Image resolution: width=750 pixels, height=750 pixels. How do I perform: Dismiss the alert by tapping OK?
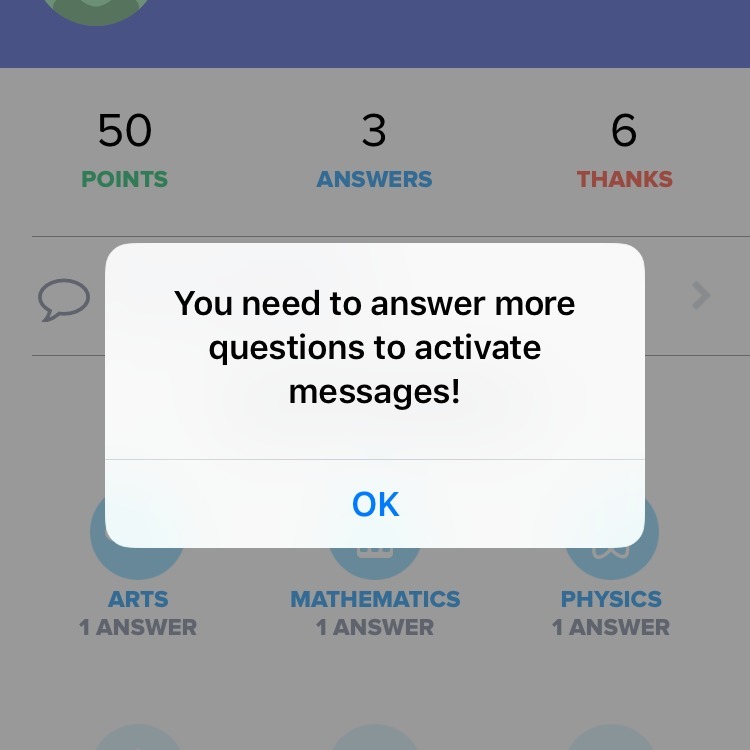tap(375, 504)
